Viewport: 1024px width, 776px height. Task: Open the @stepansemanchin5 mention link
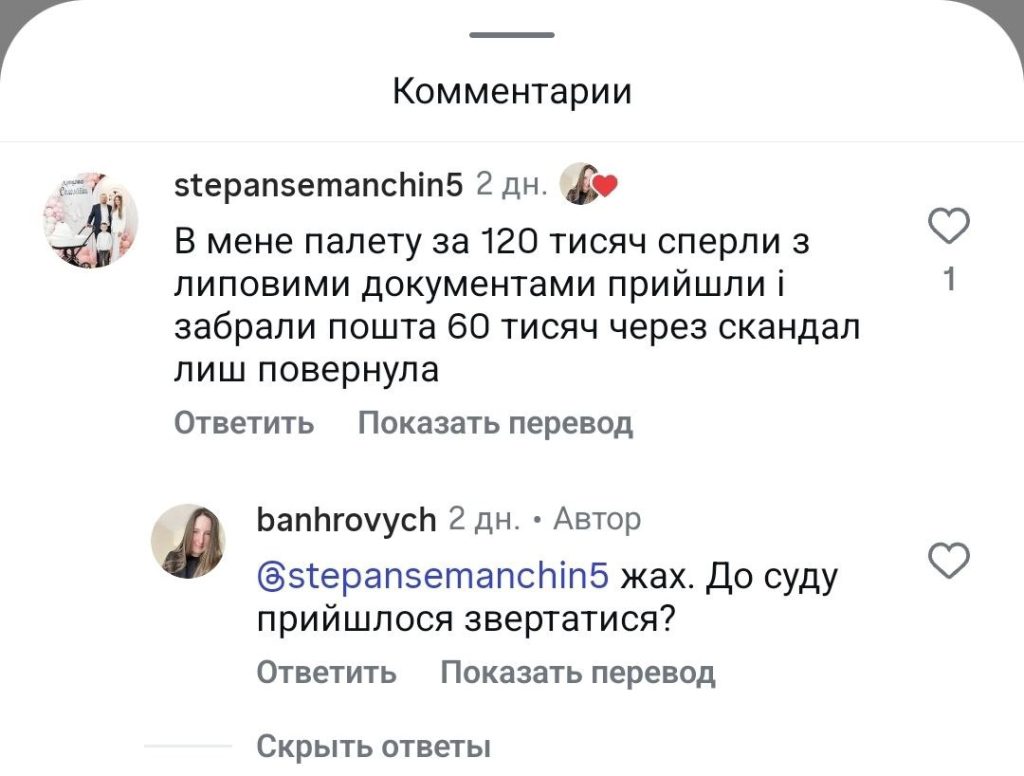point(433,578)
